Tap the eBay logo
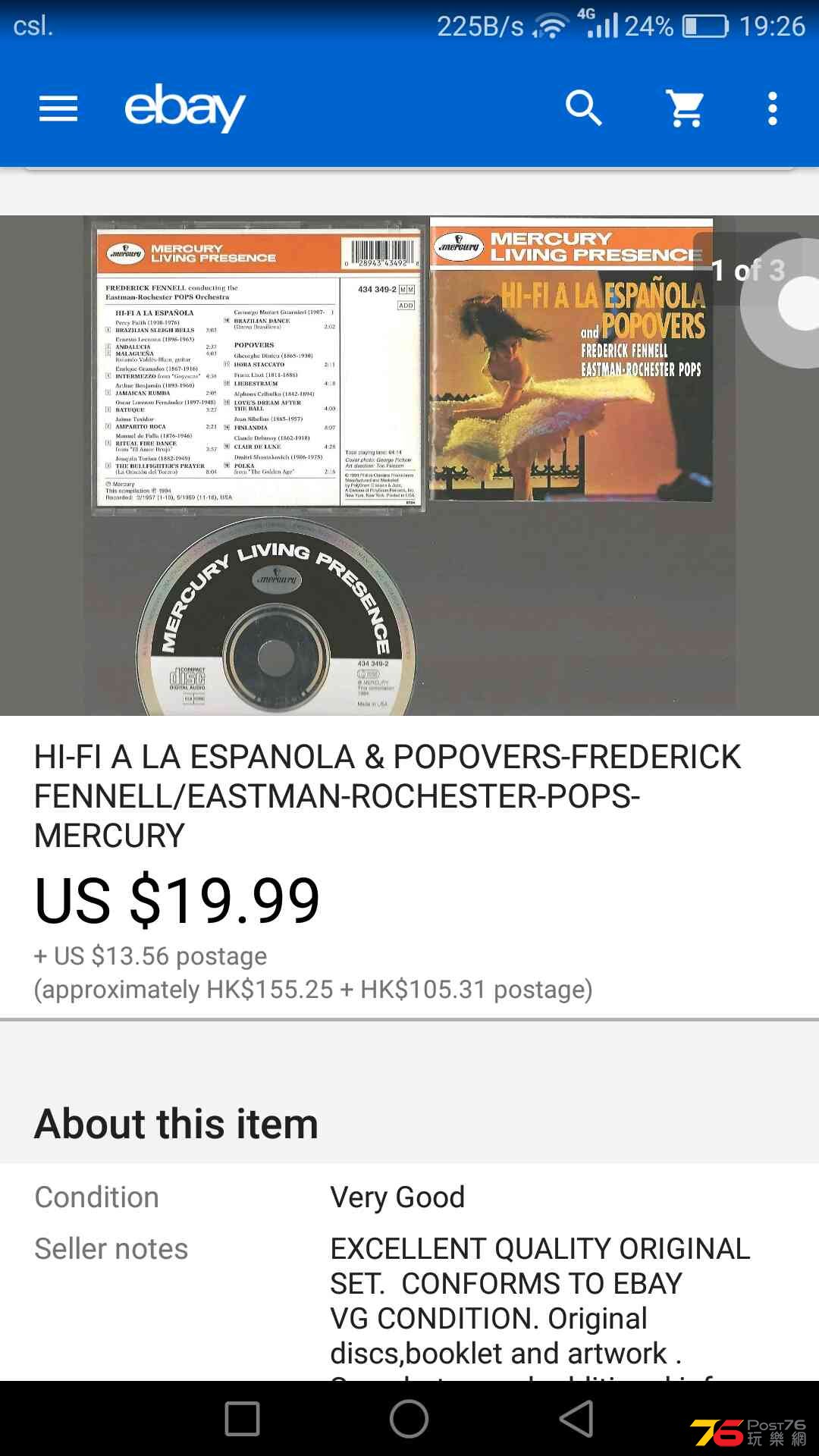819x1456 pixels. 185,108
